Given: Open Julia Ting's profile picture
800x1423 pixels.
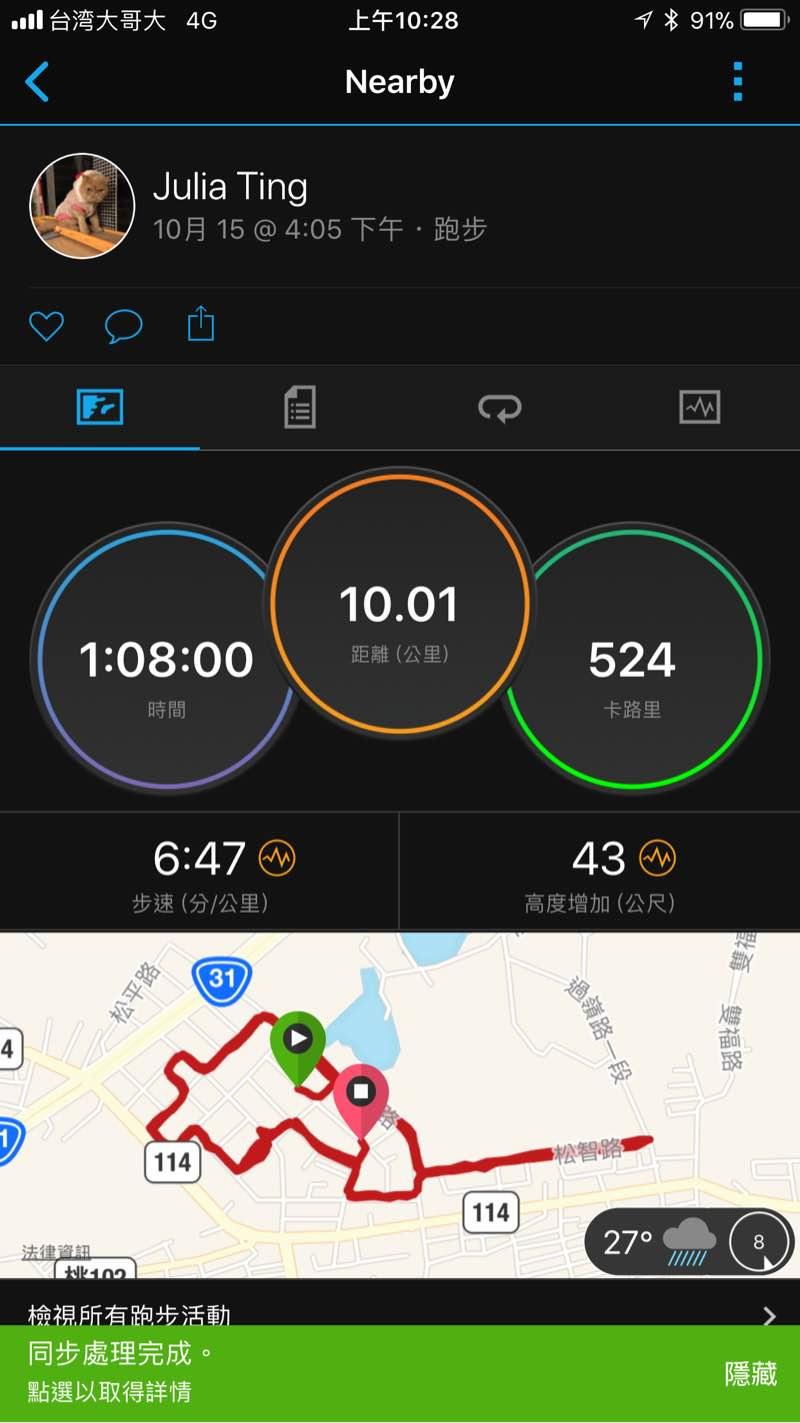Looking at the screenshot, I should [82, 206].
